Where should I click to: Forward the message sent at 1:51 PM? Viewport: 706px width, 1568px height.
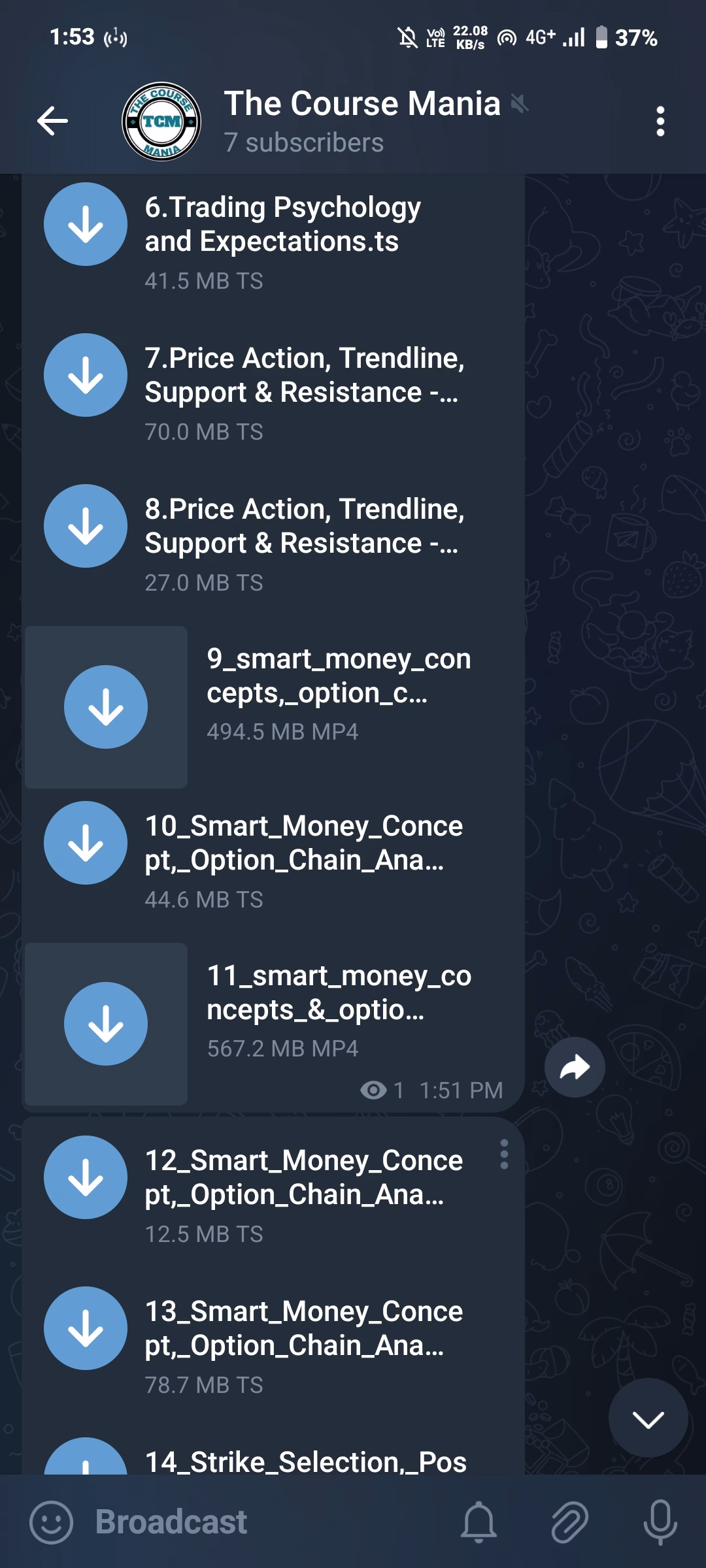point(575,1068)
